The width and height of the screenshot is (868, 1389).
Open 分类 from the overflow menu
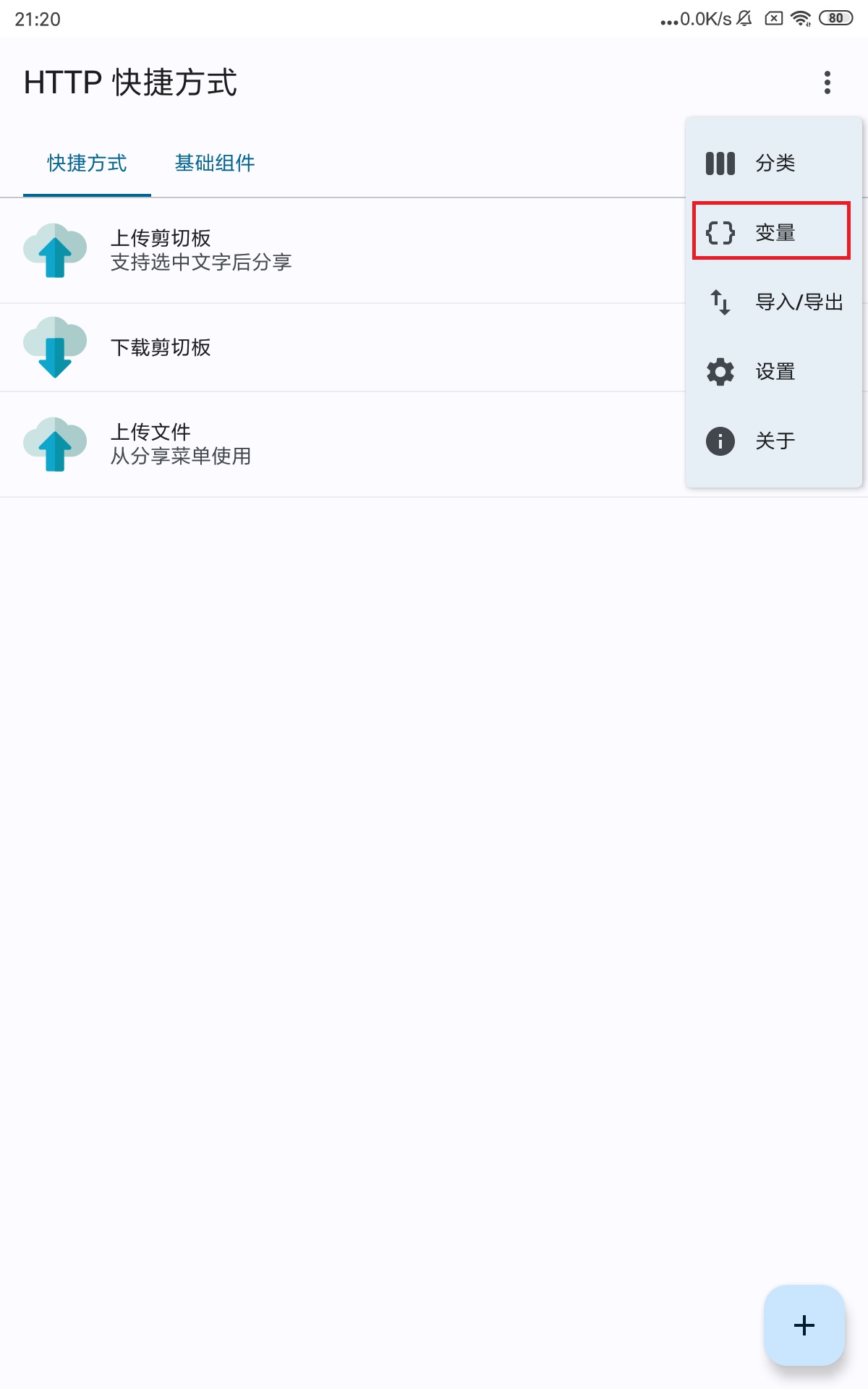click(773, 163)
